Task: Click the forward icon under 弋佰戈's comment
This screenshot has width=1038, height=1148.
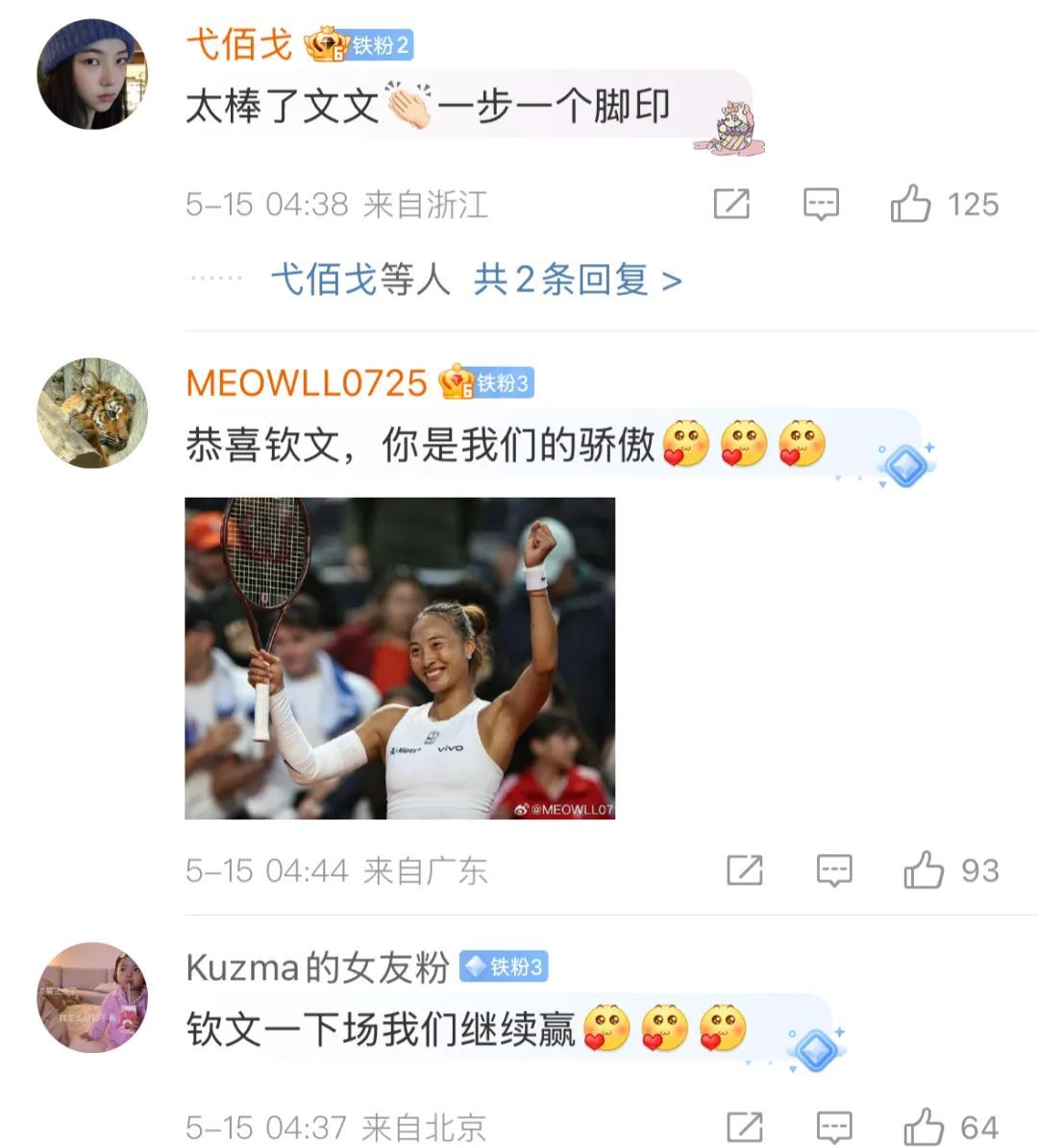Action: coord(733,205)
